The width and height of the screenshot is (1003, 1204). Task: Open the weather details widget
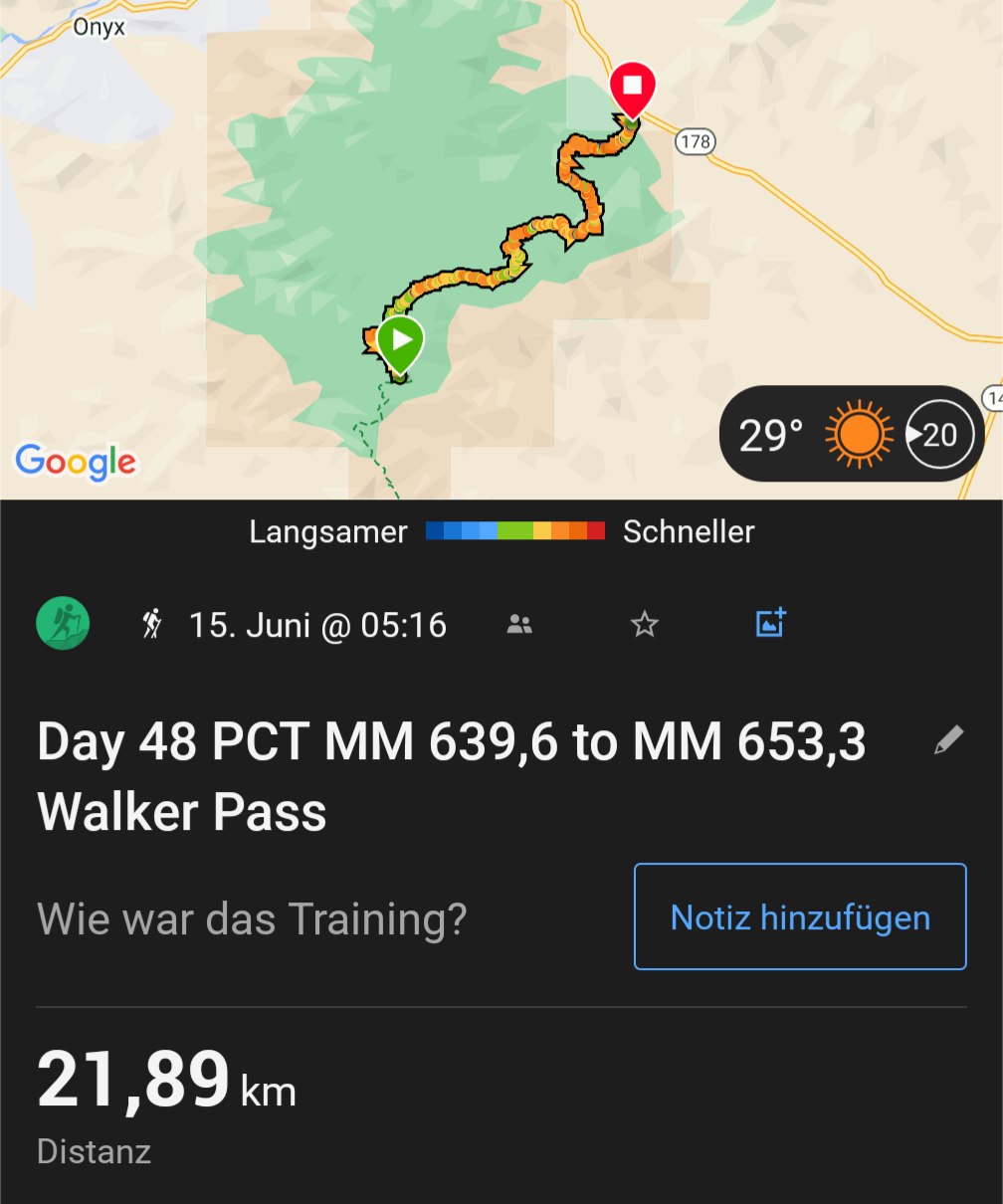click(x=852, y=434)
